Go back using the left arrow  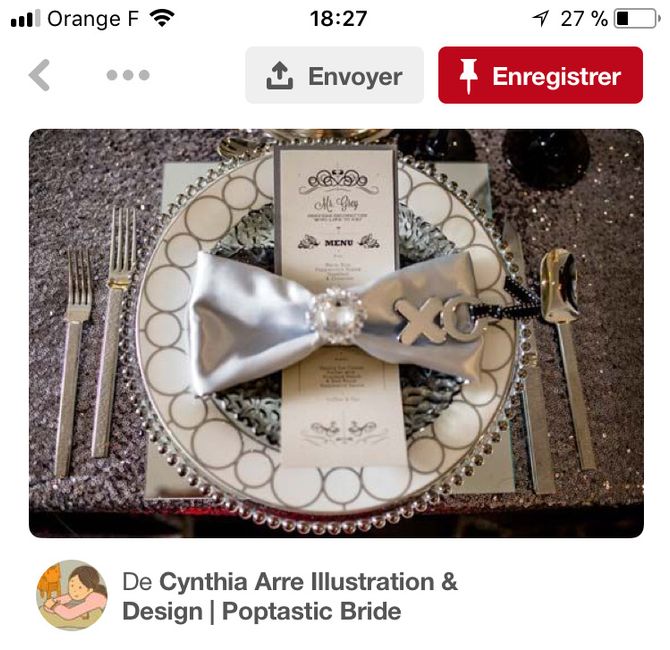[x=40, y=76]
